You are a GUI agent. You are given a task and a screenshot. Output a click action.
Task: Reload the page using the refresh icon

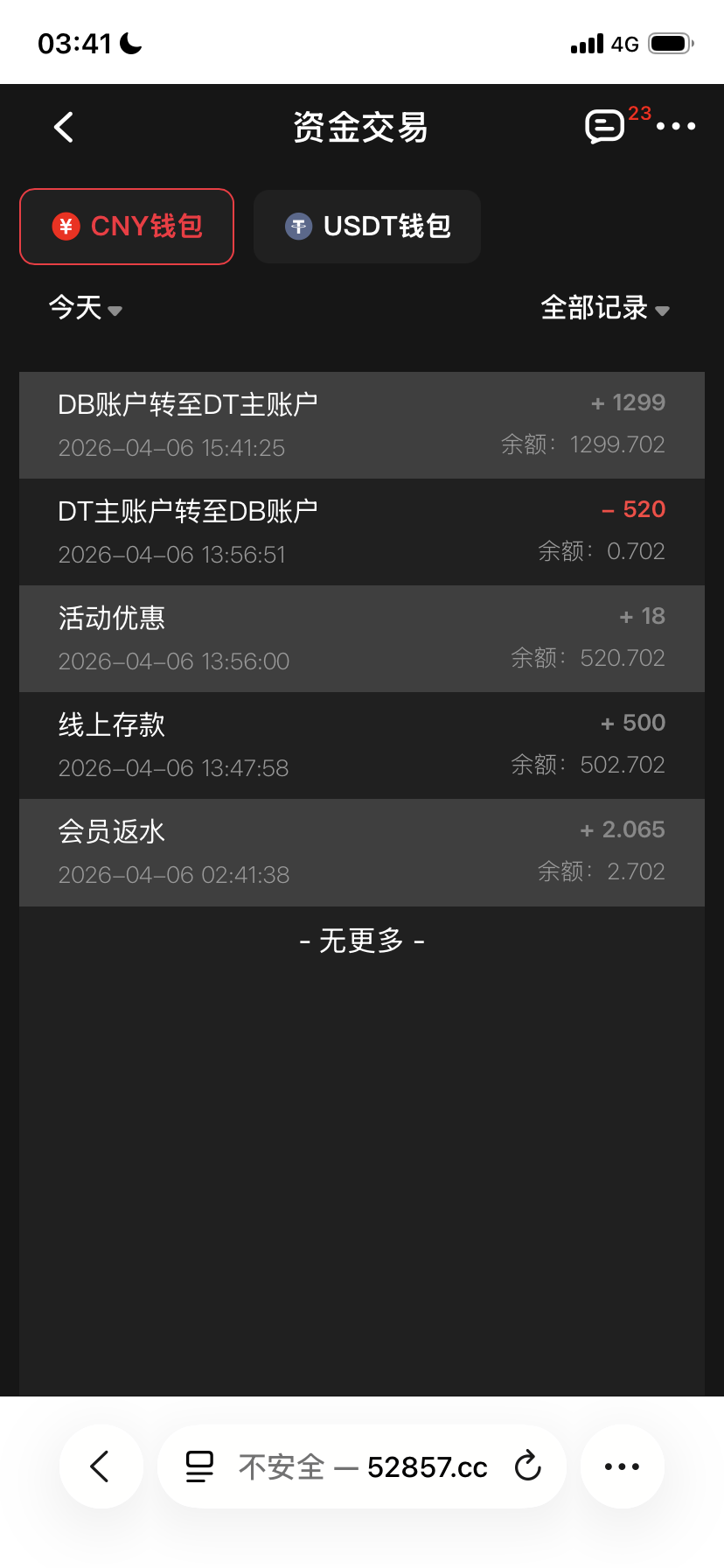pos(528,1466)
